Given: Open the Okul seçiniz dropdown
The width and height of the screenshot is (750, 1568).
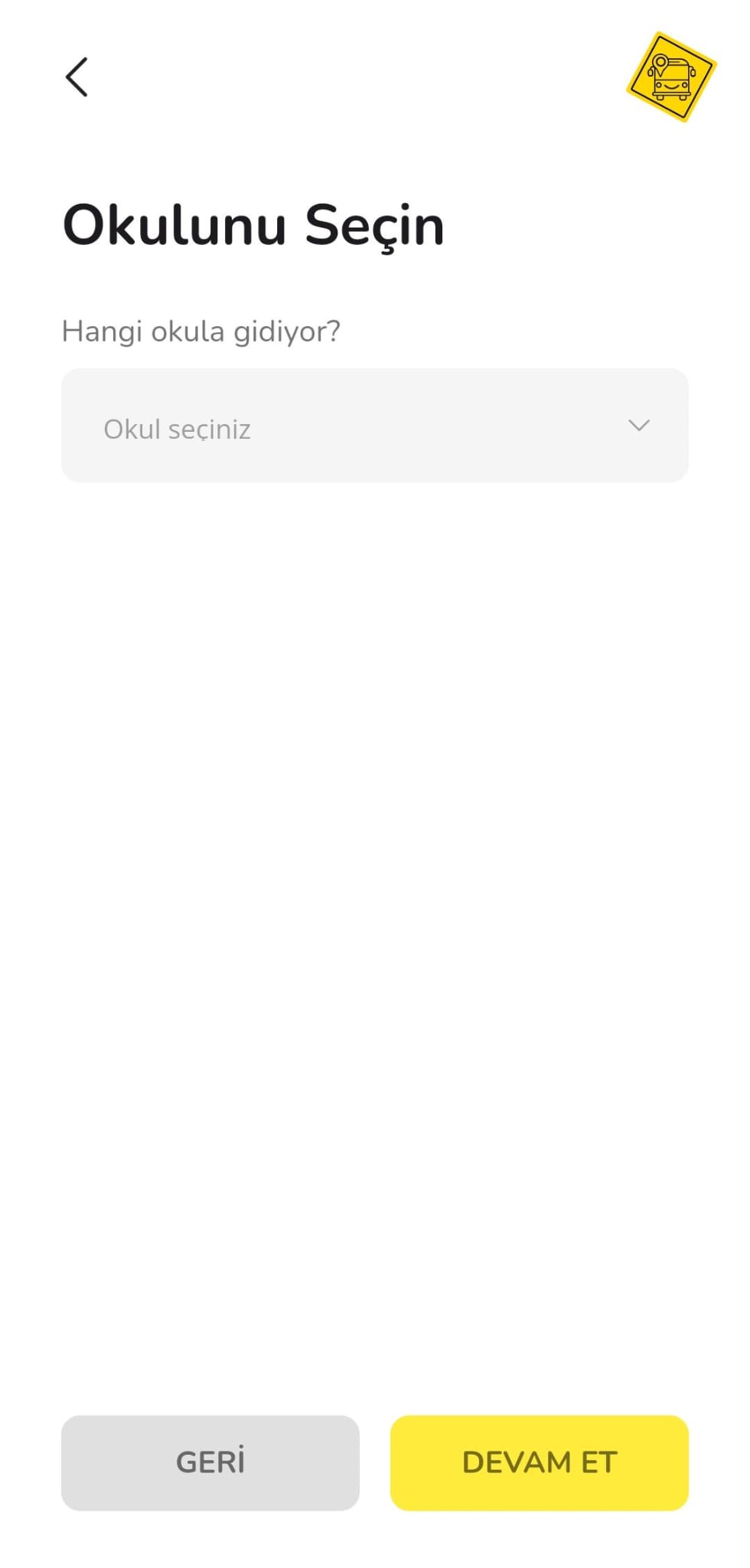Looking at the screenshot, I should pyautogui.click(x=375, y=426).
